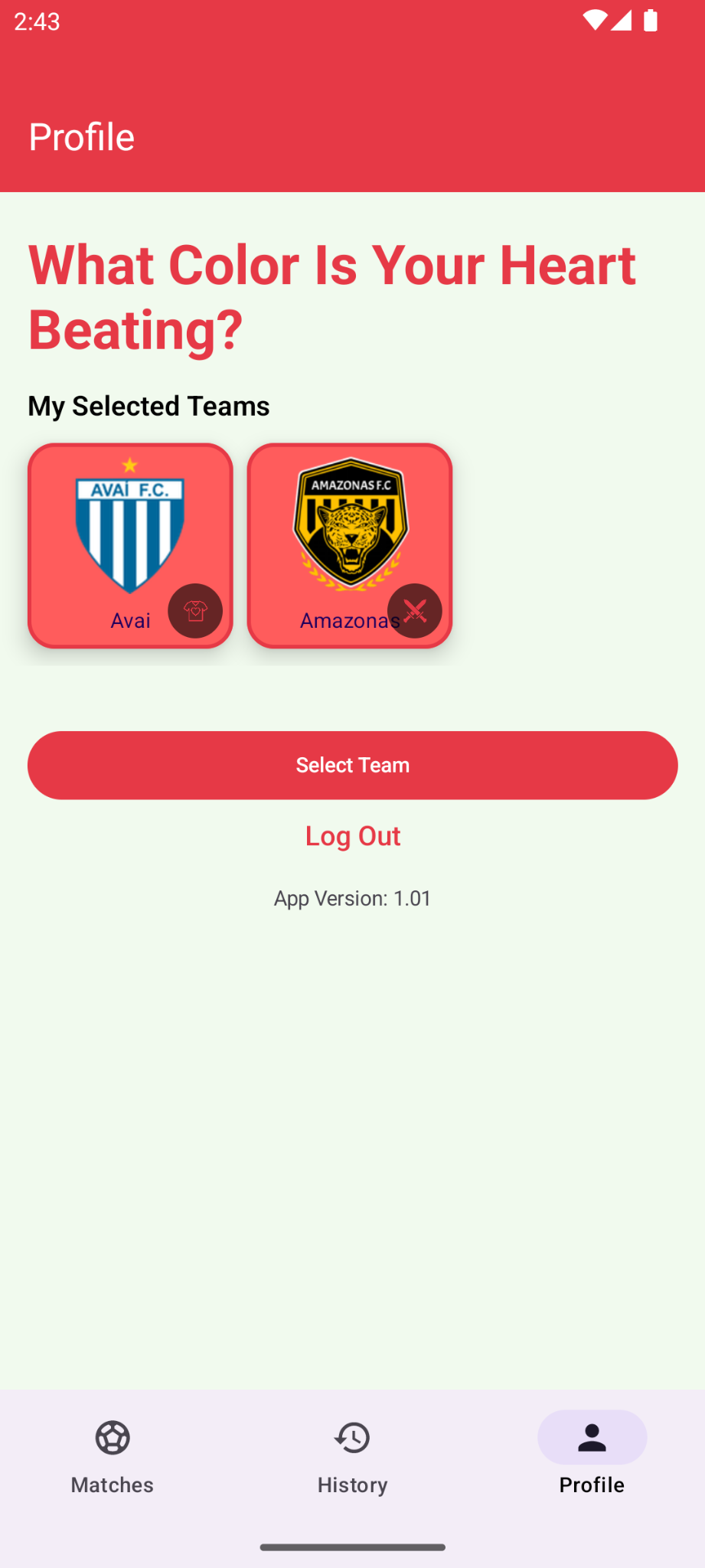
Task: Open the Amazonas team card
Action: pos(349,528)
